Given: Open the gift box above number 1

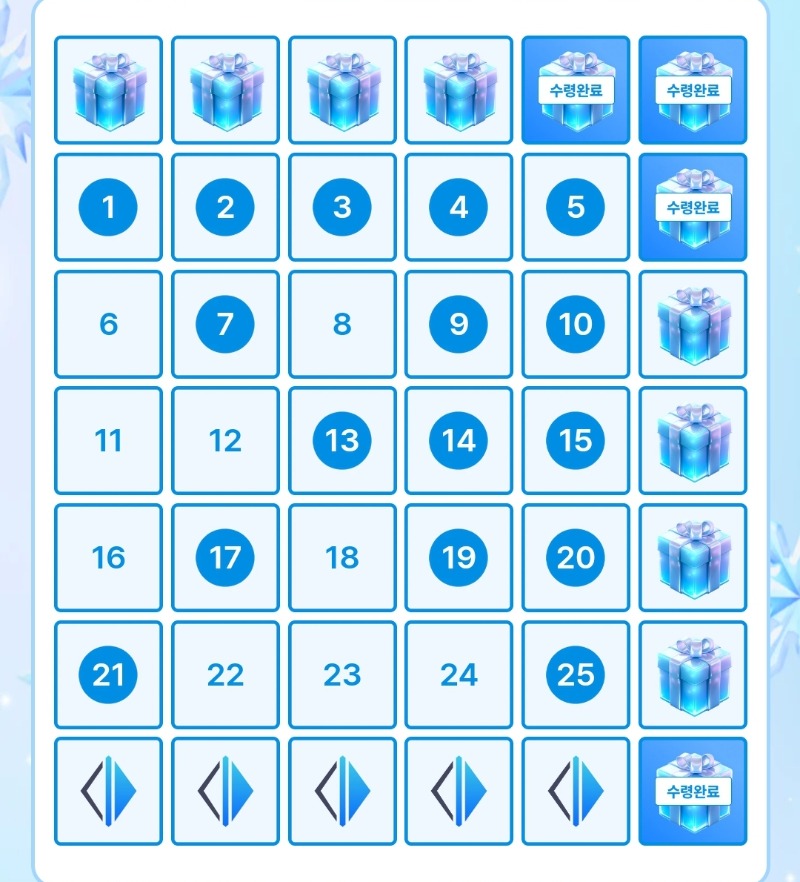Looking at the screenshot, I should 108,90.
